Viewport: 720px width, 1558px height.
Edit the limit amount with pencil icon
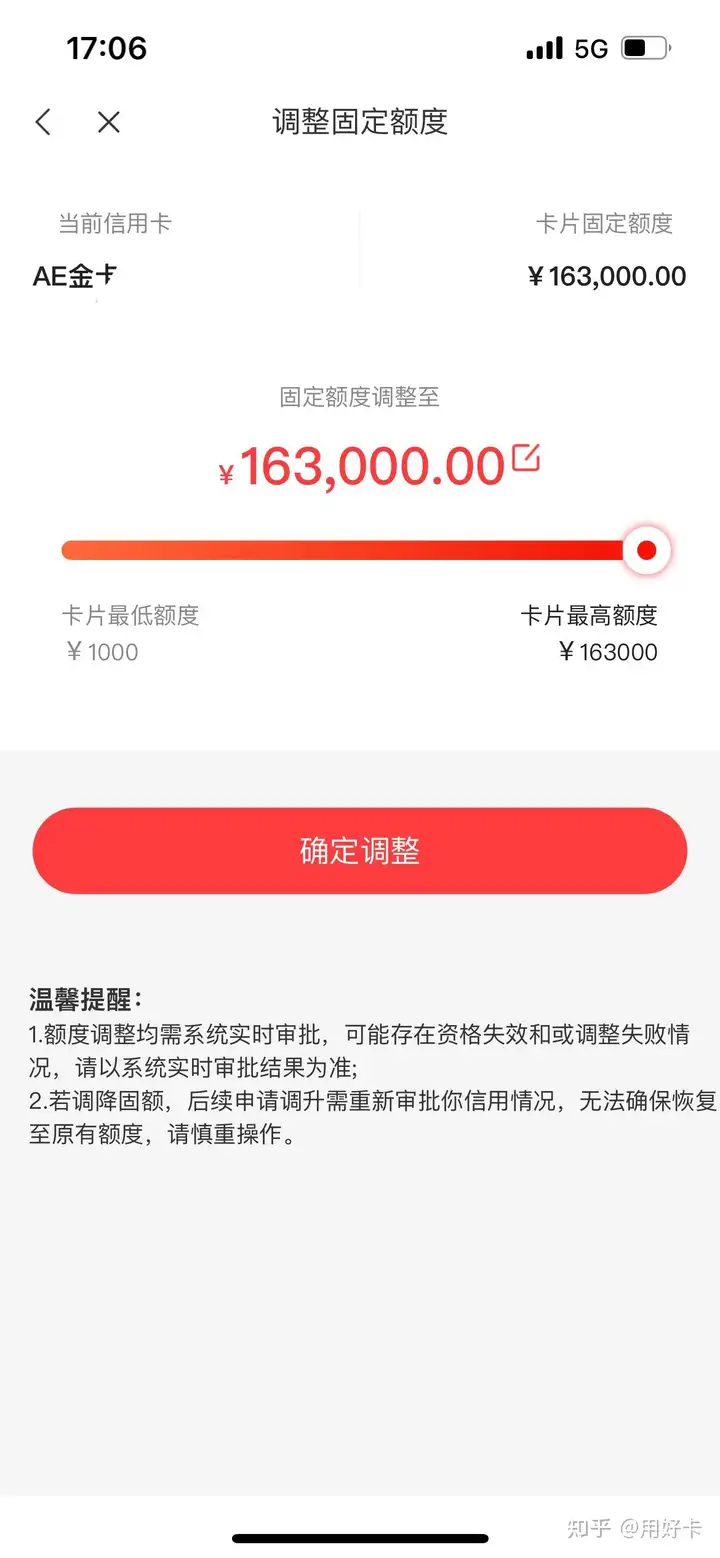(526, 458)
